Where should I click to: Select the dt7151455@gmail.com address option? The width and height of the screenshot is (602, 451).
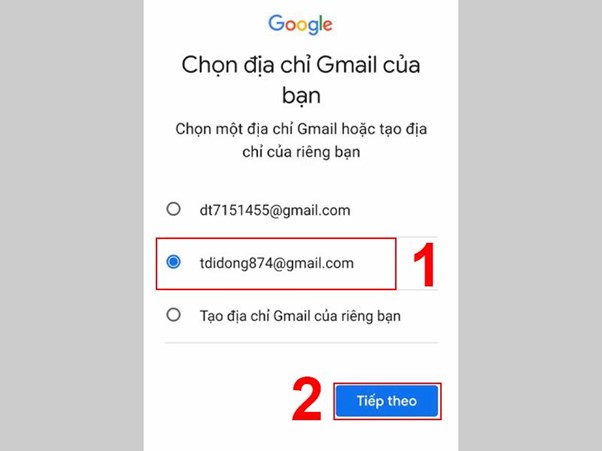point(174,210)
